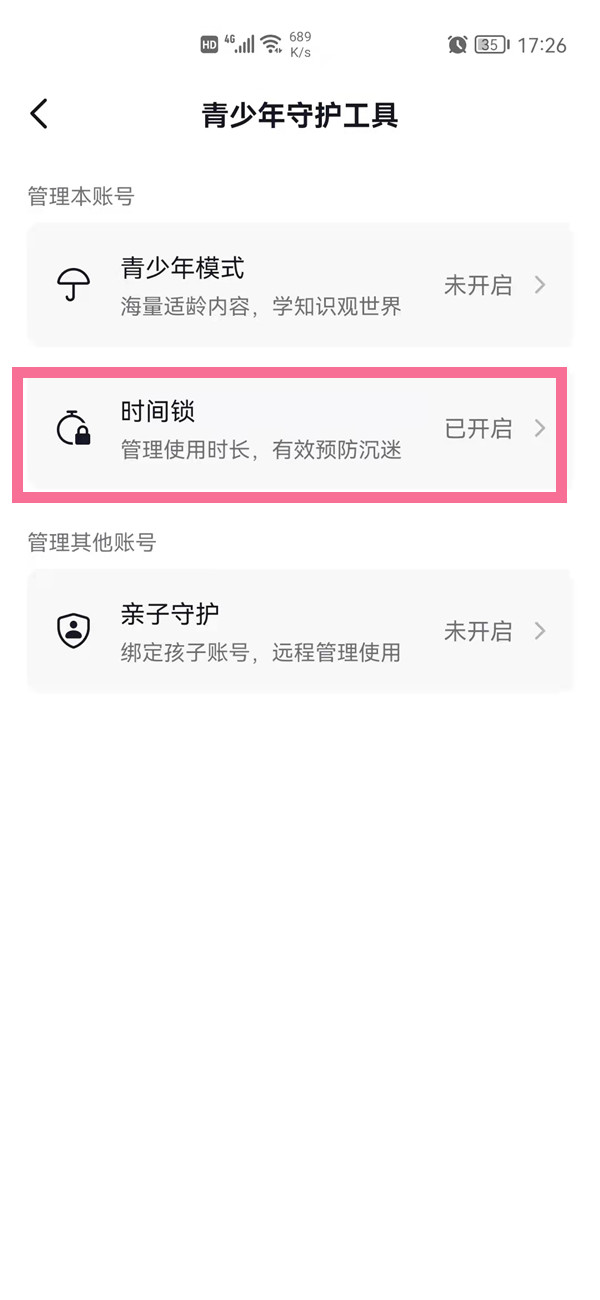Go back from 青少年守护工具
Image resolution: width=600 pixels, height=1300 pixels.
(39, 114)
